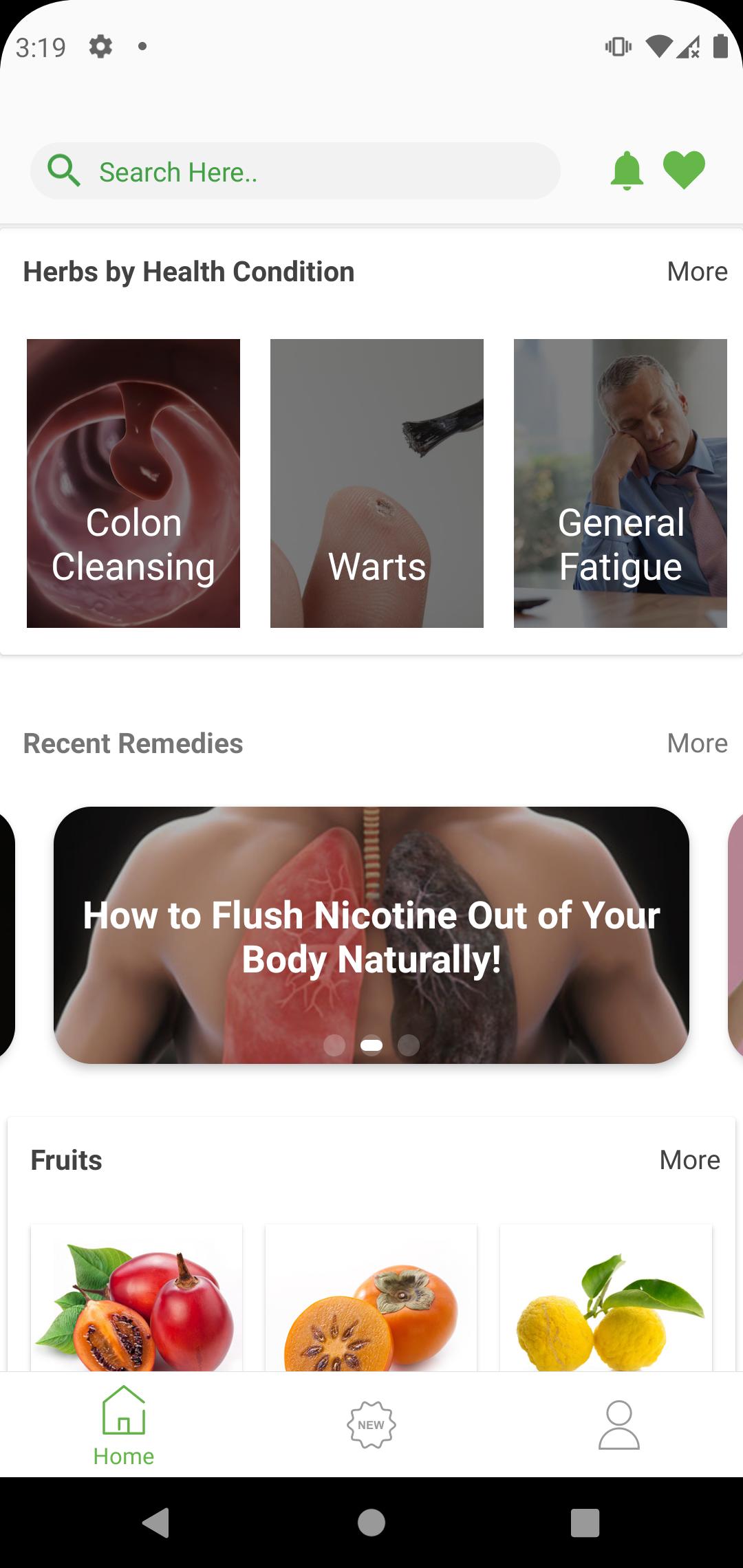Open the red tamarillo fruit card
This screenshot has width=743, height=1568.
tap(136, 1300)
